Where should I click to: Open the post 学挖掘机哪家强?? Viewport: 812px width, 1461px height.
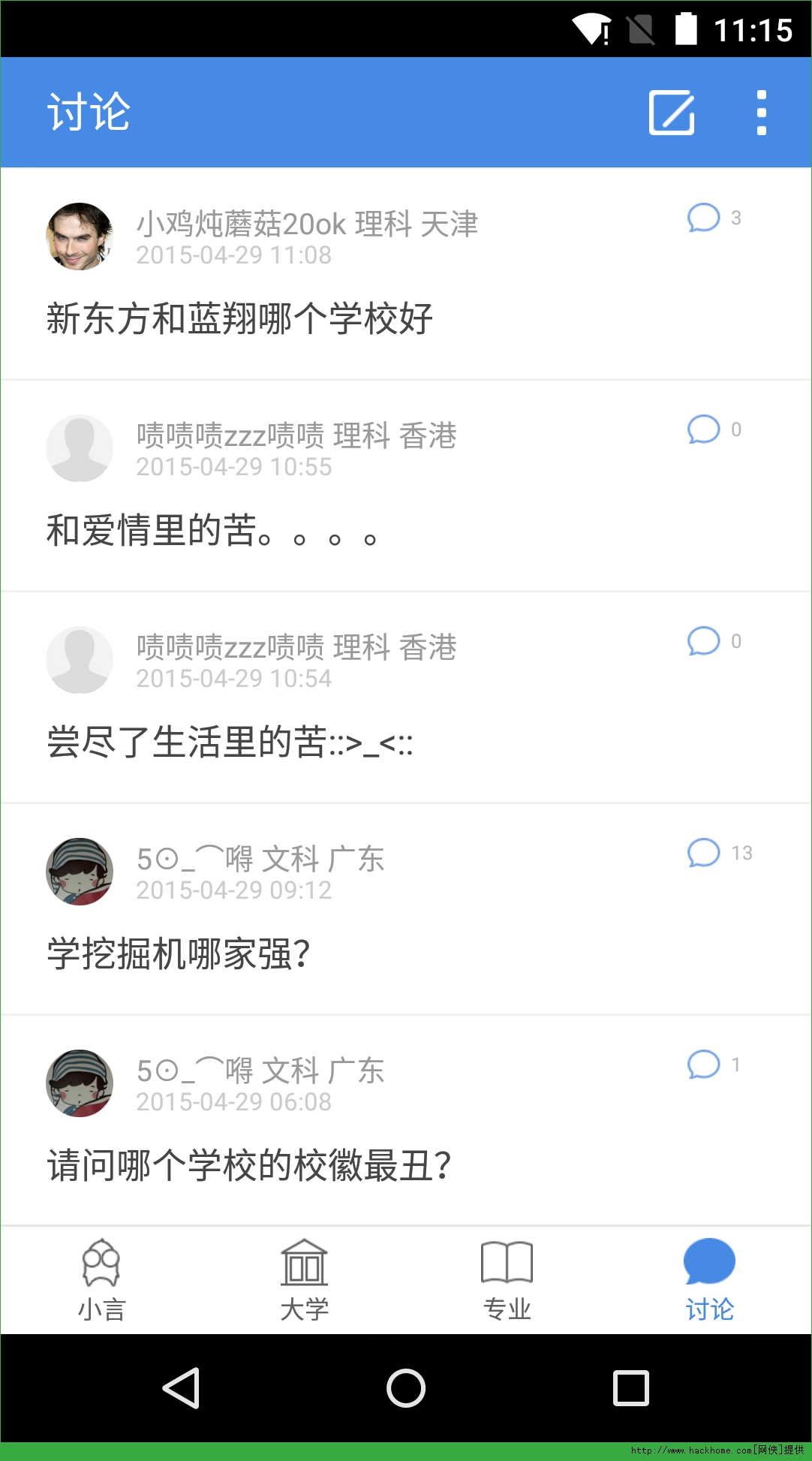tap(179, 954)
